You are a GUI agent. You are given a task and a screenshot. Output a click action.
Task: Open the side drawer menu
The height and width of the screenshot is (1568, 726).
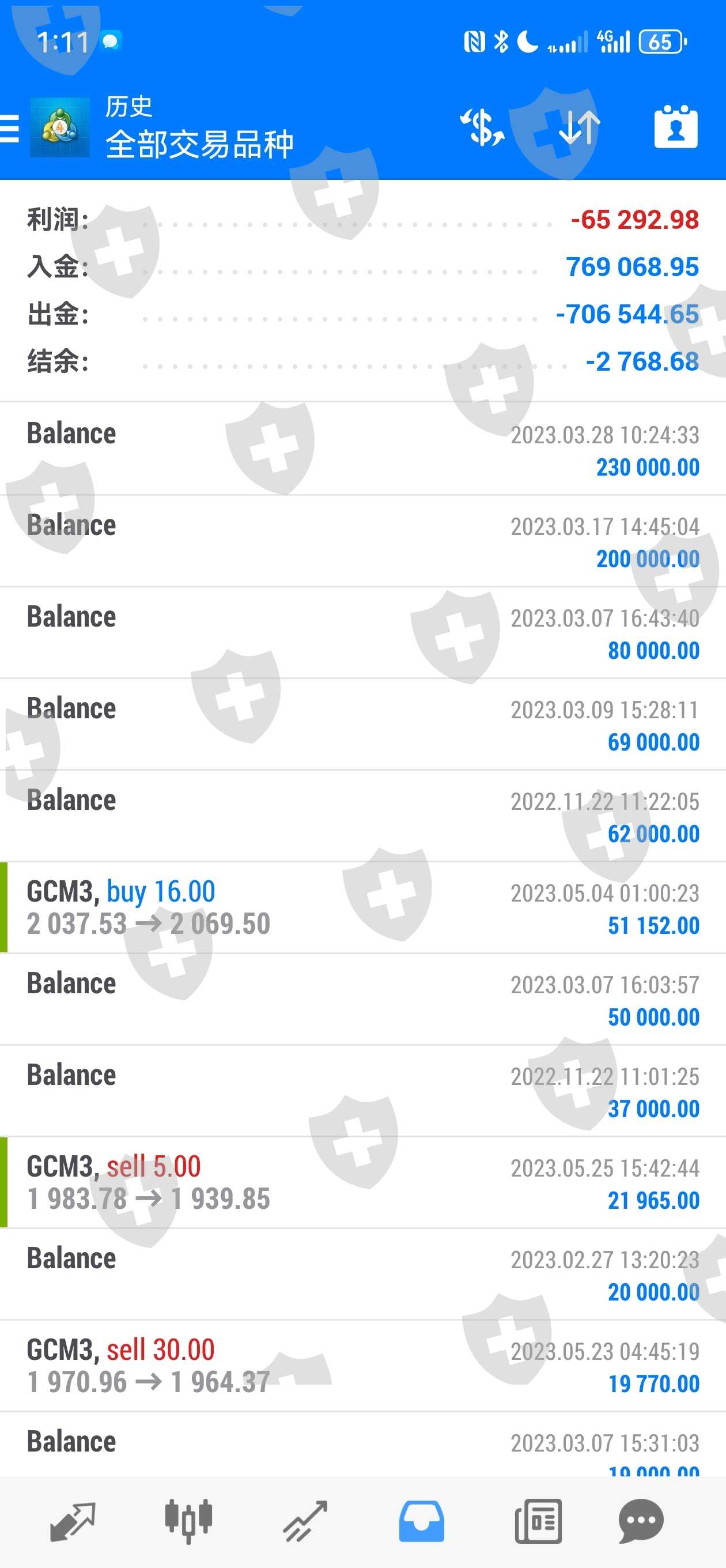point(10,129)
